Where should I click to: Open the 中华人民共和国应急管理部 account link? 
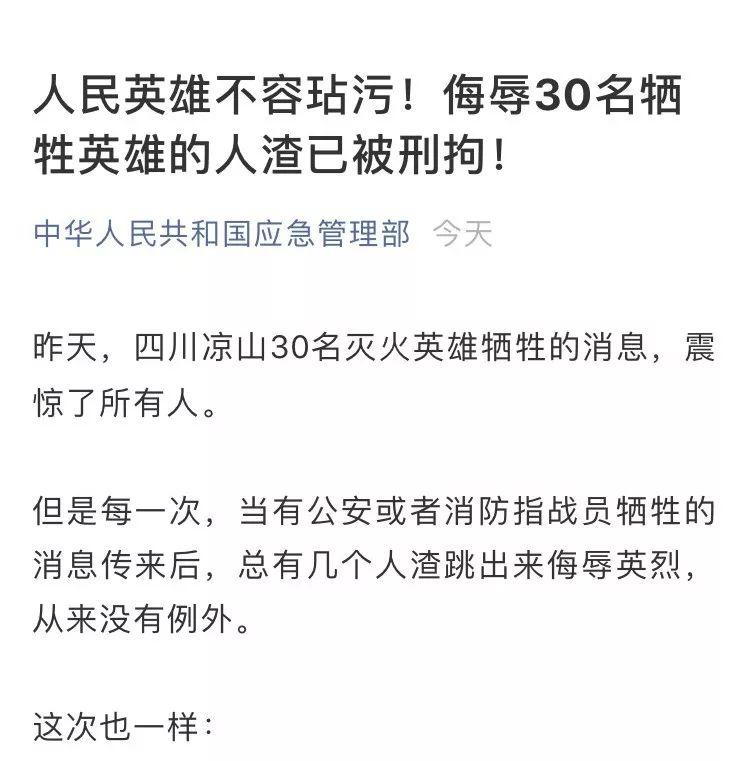point(222,234)
